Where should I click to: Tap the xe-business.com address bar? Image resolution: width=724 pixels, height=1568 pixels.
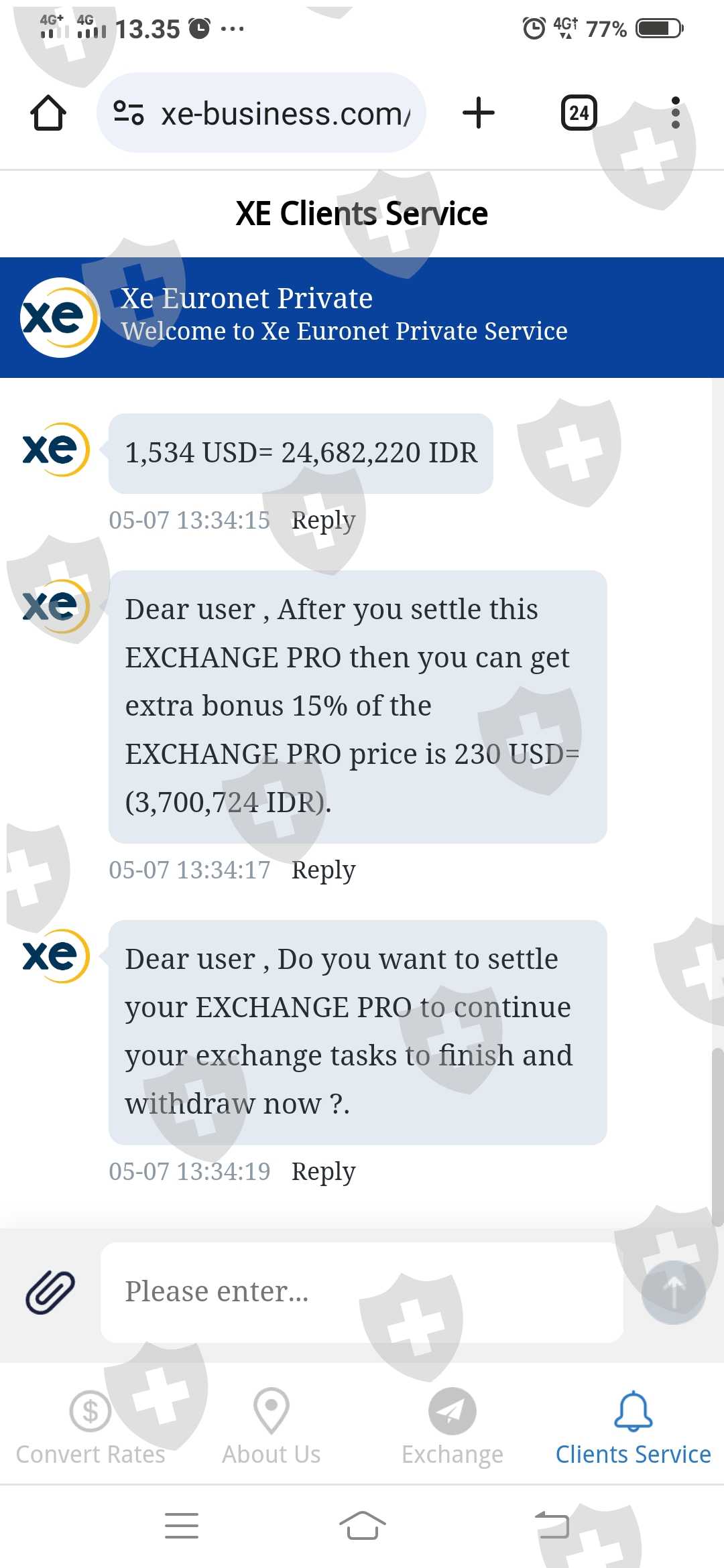(261, 113)
